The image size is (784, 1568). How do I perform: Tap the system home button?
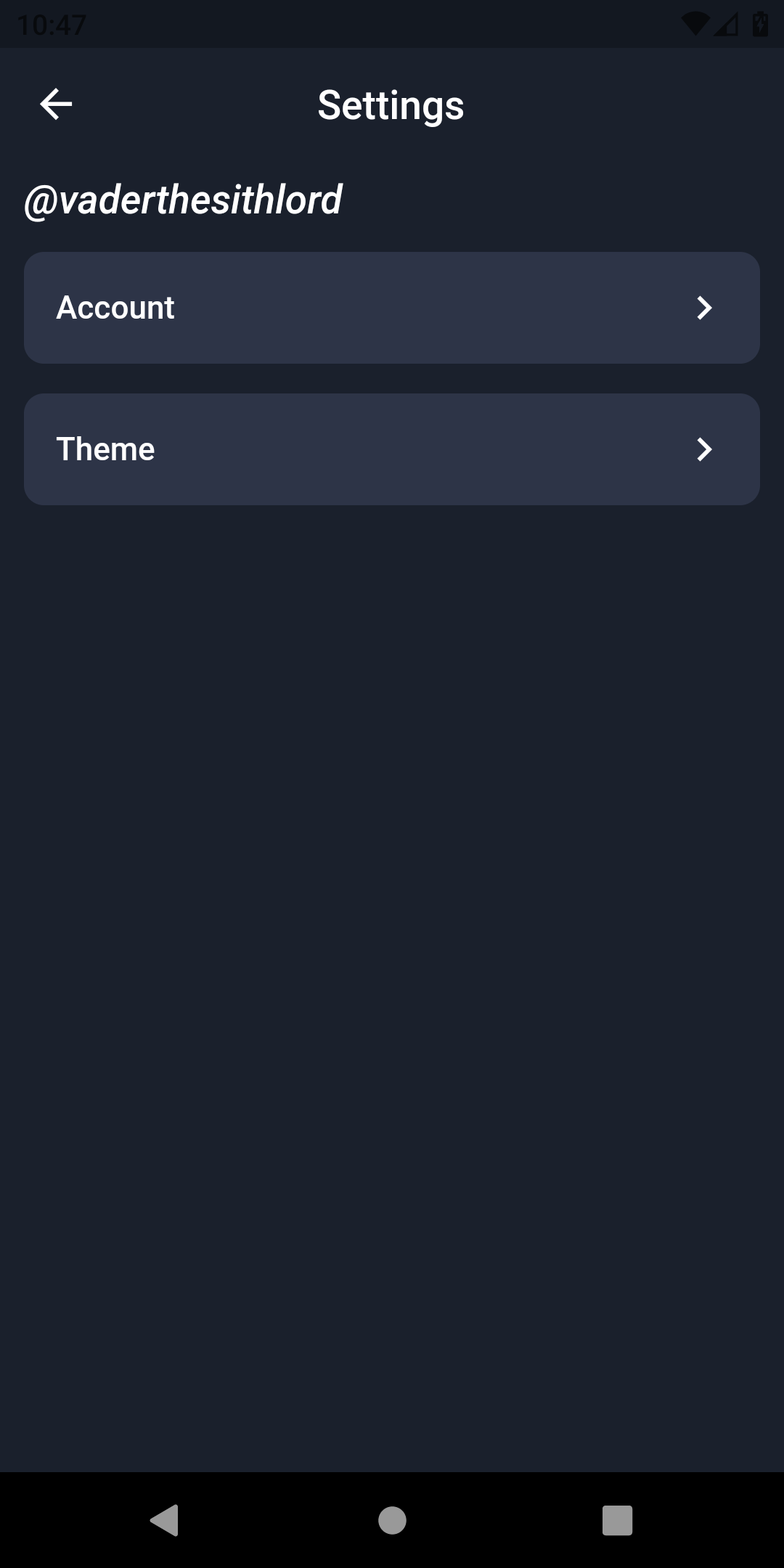[x=392, y=1520]
